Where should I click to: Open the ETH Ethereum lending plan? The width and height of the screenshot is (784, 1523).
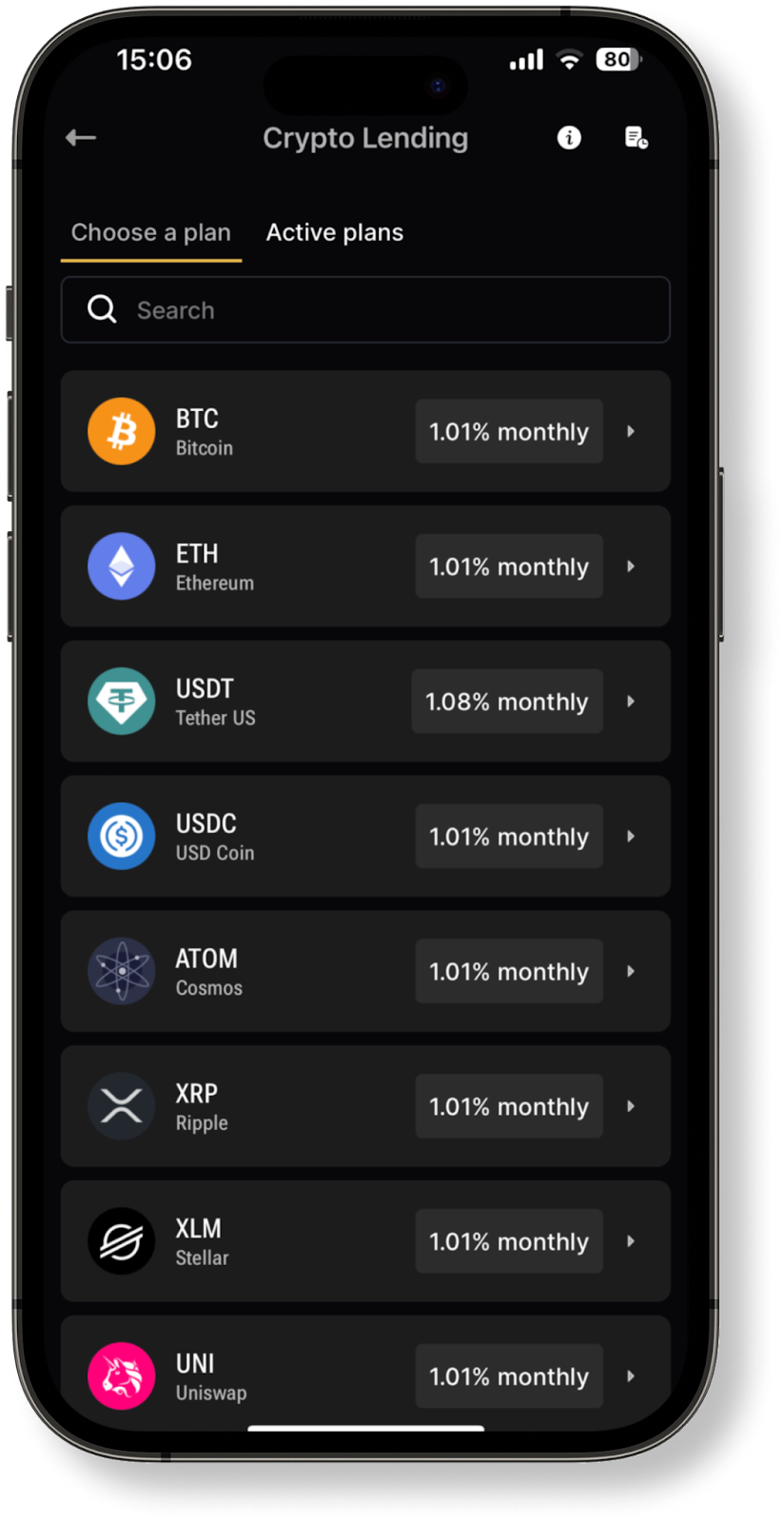(365, 566)
